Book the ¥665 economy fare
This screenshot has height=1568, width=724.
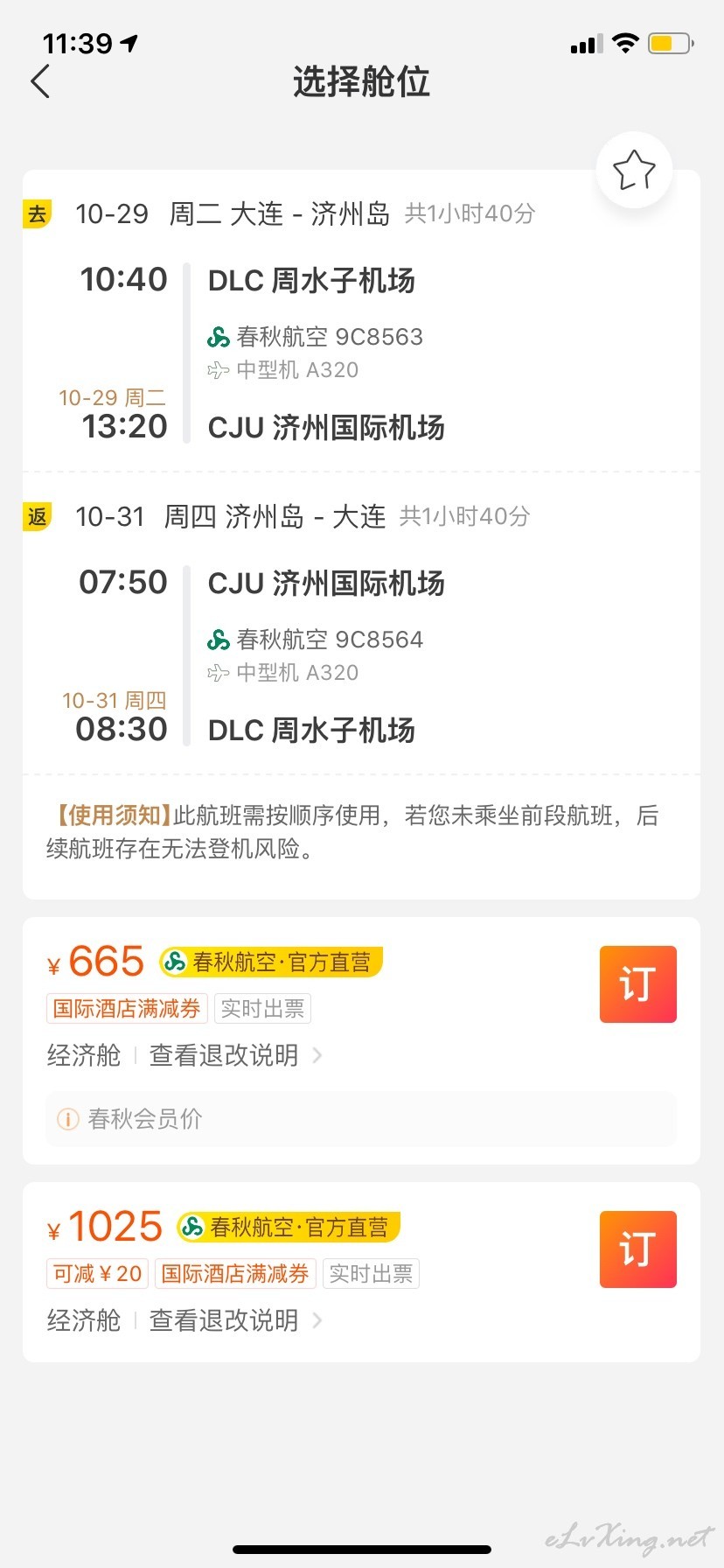pyautogui.click(x=637, y=984)
